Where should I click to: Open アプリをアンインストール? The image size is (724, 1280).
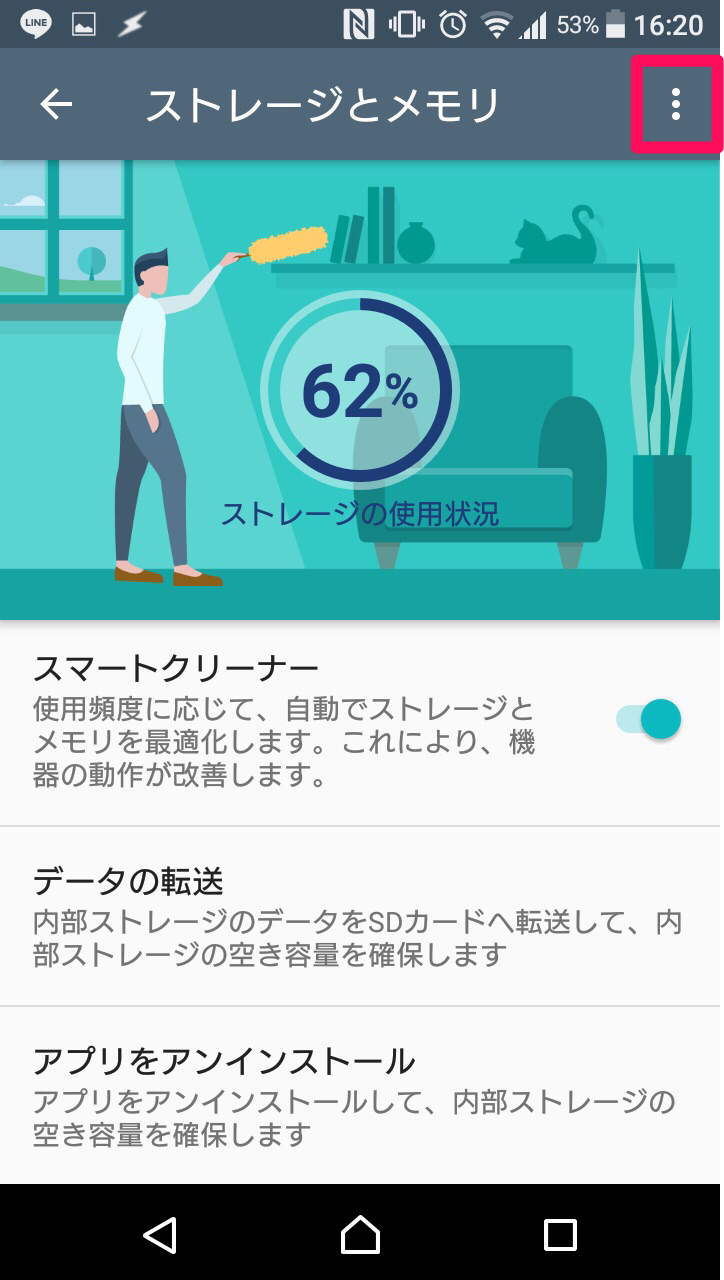pyautogui.click(x=360, y=1095)
